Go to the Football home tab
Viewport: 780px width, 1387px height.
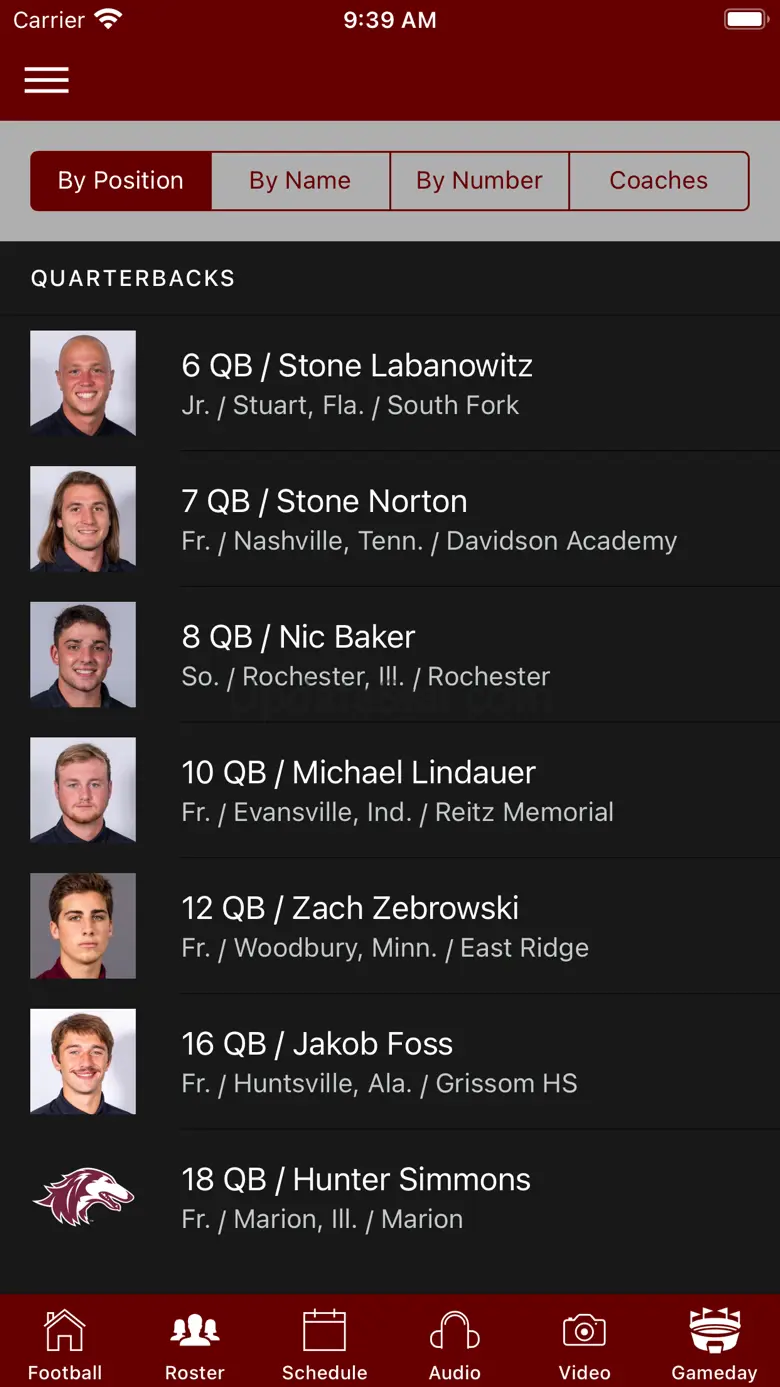pyautogui.click(x=65, y=1344)
